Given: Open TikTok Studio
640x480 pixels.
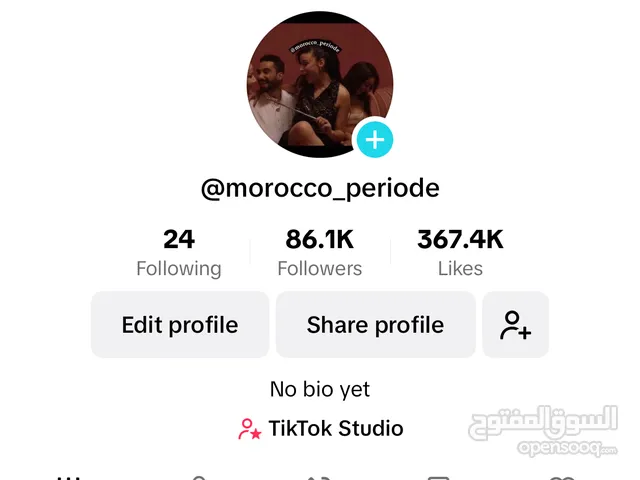Looking at the screenshot, I should (x=321, y=429).
